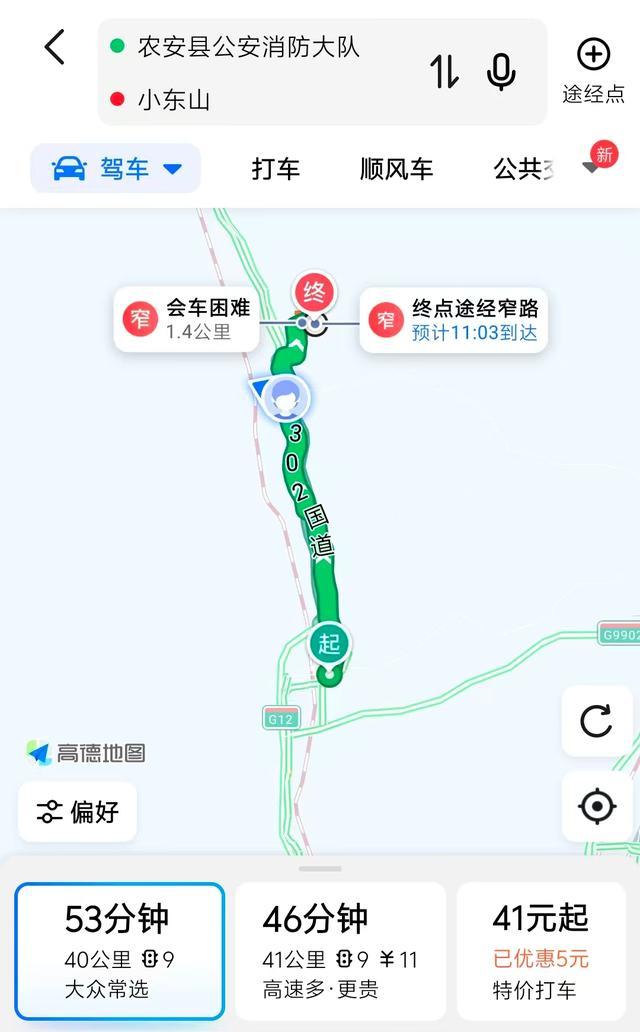Swap the start and destination points
Viewport: 640px width, 1032px height.
(444, 72)
